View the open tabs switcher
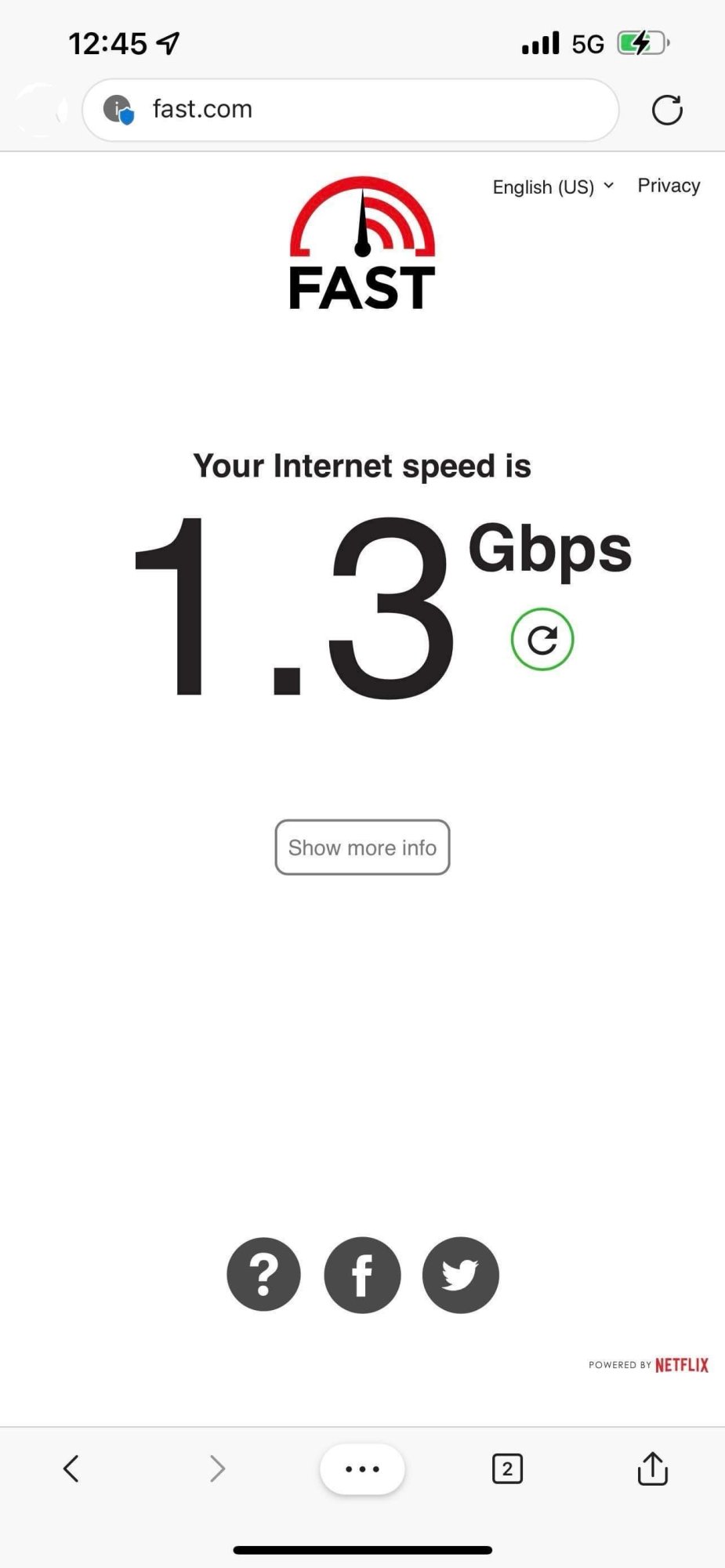 point(507,1468)
